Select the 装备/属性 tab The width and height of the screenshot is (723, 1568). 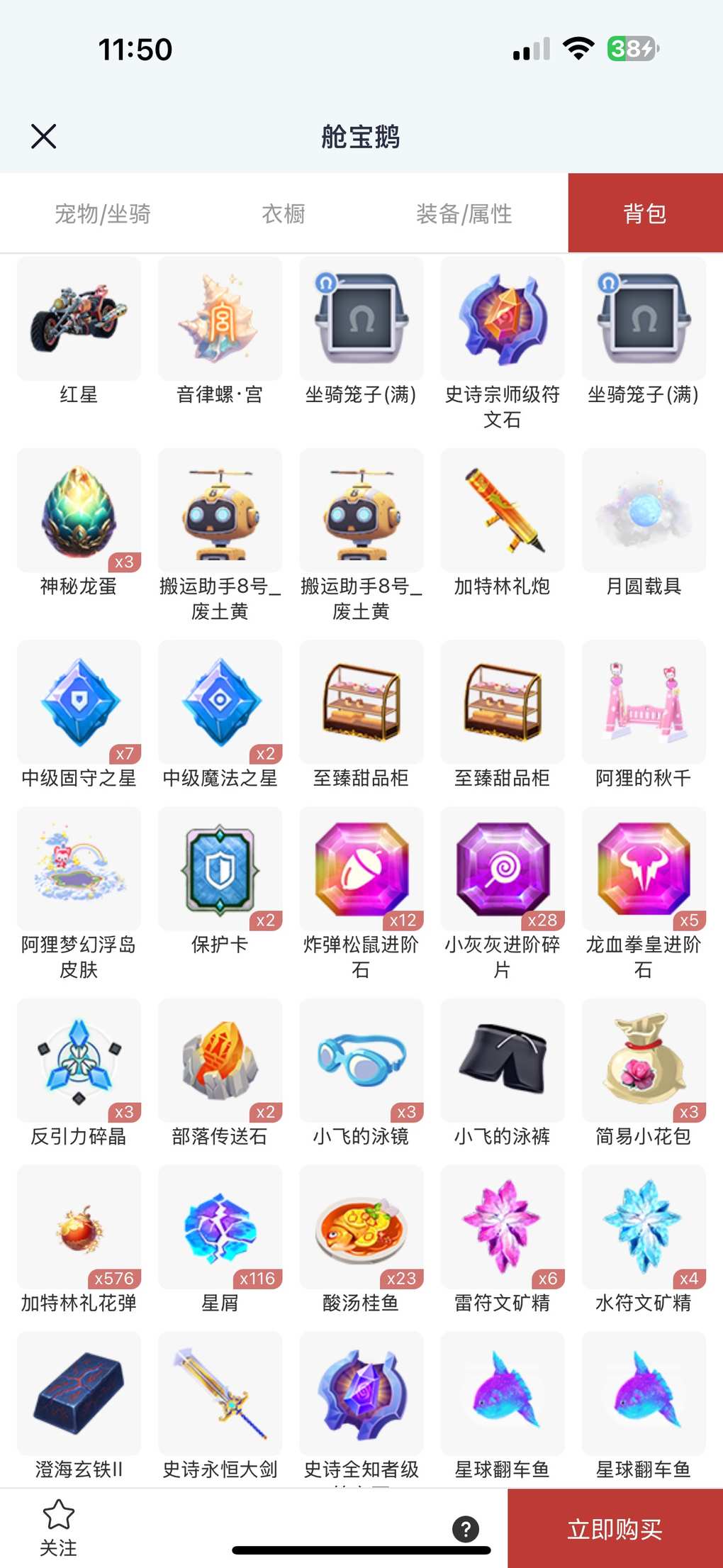pos(464,213)
